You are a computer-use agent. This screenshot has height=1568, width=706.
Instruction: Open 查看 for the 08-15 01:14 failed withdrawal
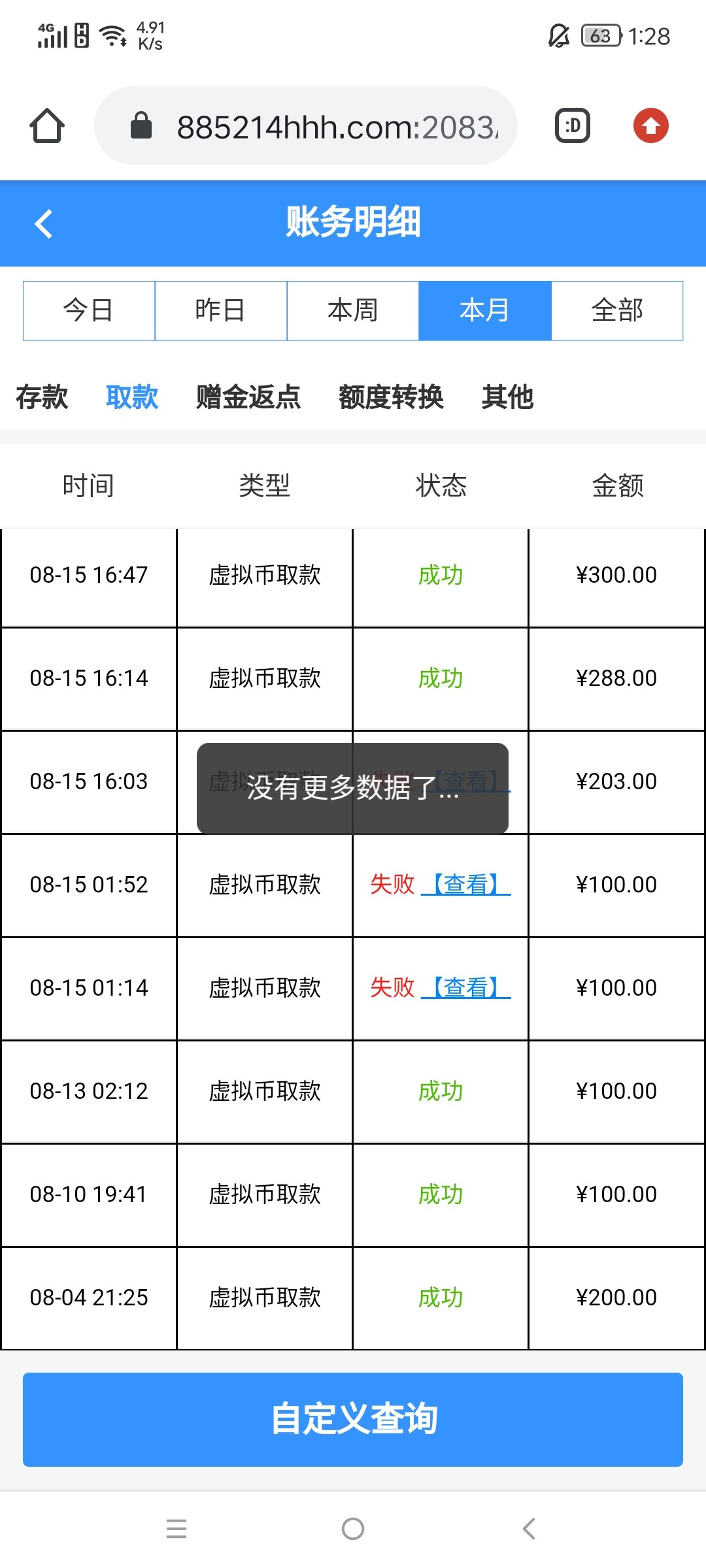coord(465,988)
